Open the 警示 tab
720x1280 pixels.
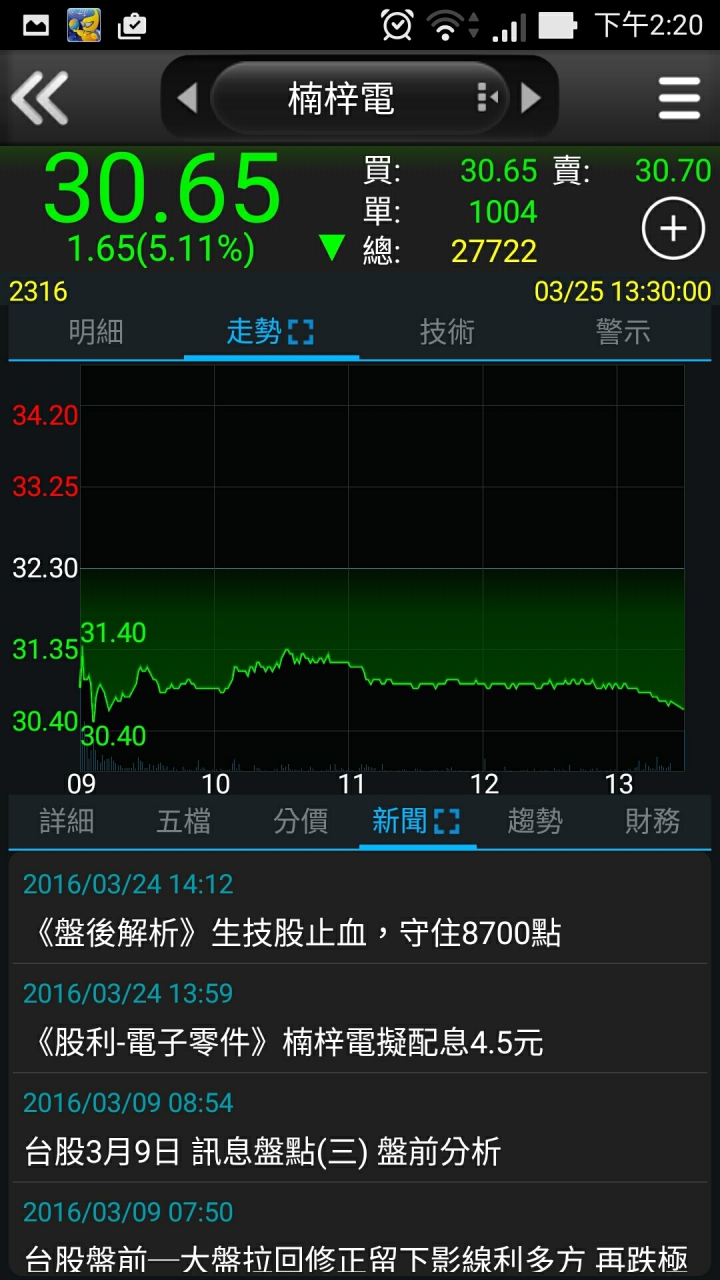coord(623,332)
